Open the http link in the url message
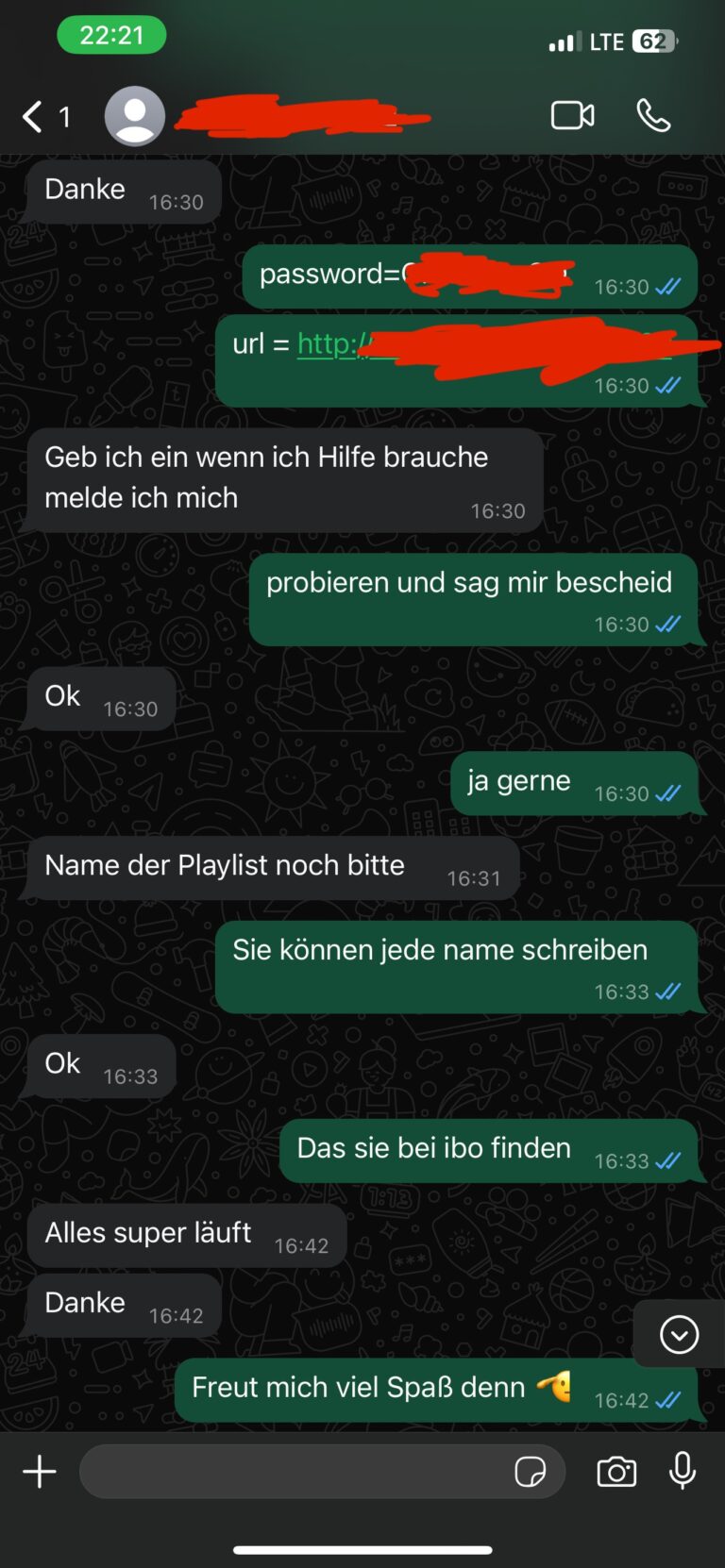Viewport: 725px width, 1568px height. pos(329,343)
